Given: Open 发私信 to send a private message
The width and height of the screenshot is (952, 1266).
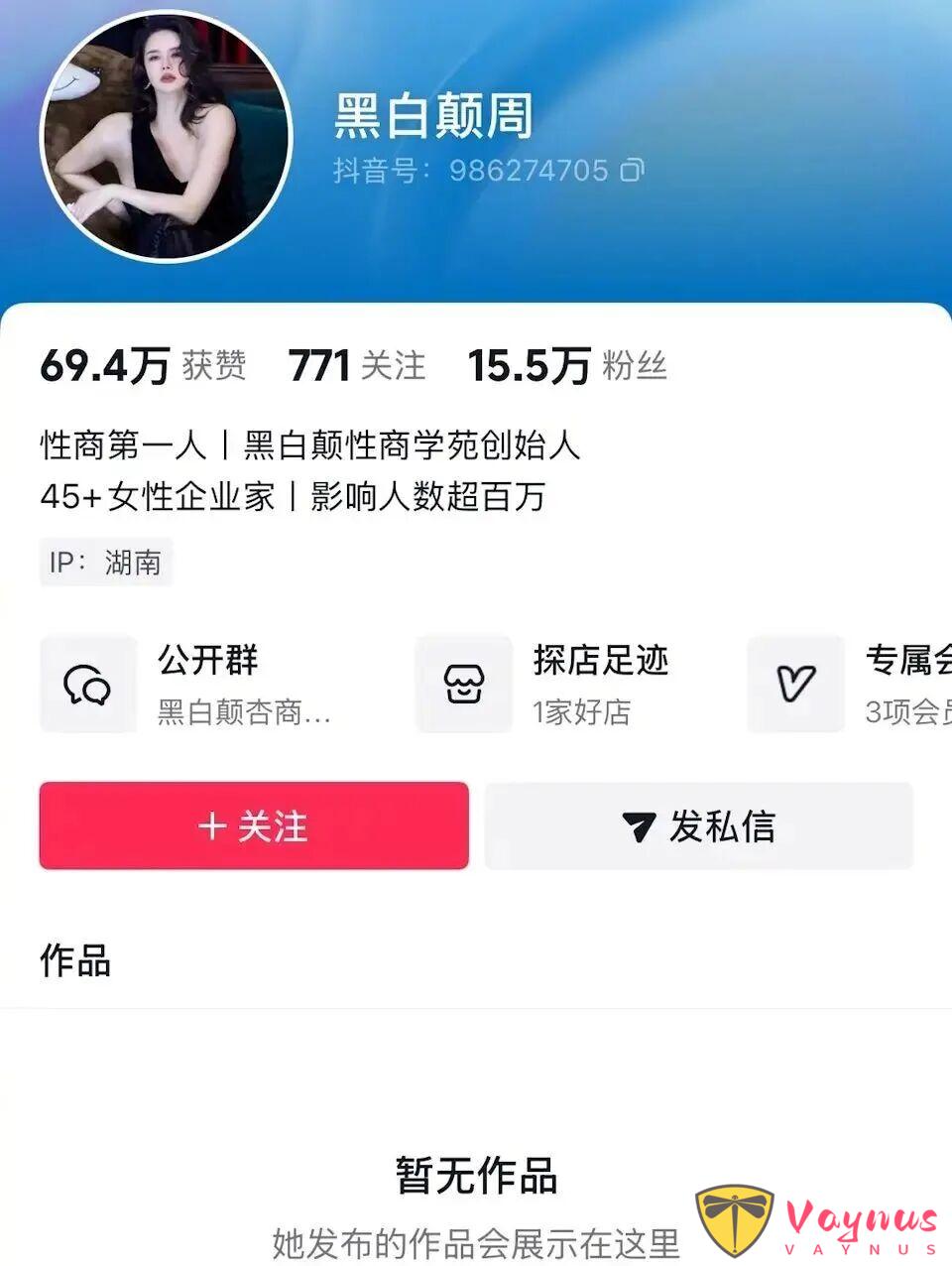Looking at the screenshot, I should tap(699, 825).
